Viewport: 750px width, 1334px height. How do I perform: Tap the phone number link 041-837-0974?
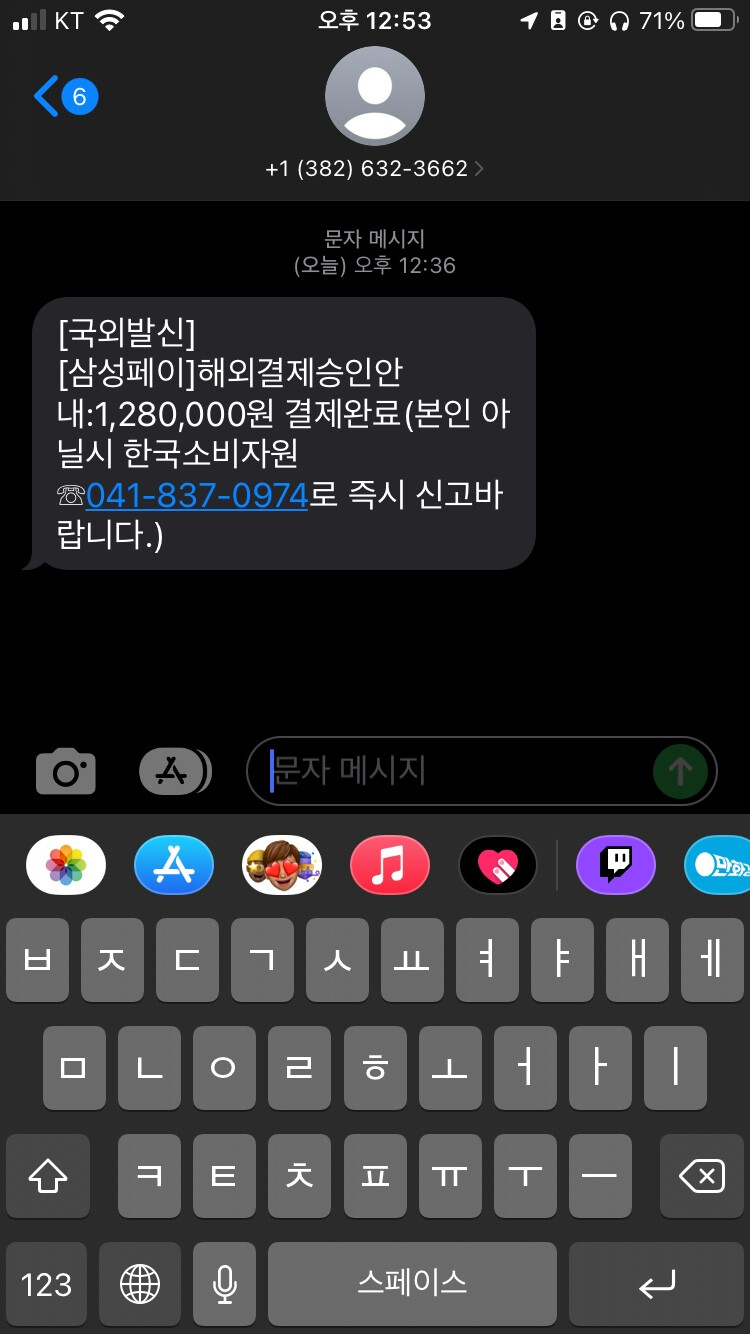pyautogui.click(x=196, y=494)
